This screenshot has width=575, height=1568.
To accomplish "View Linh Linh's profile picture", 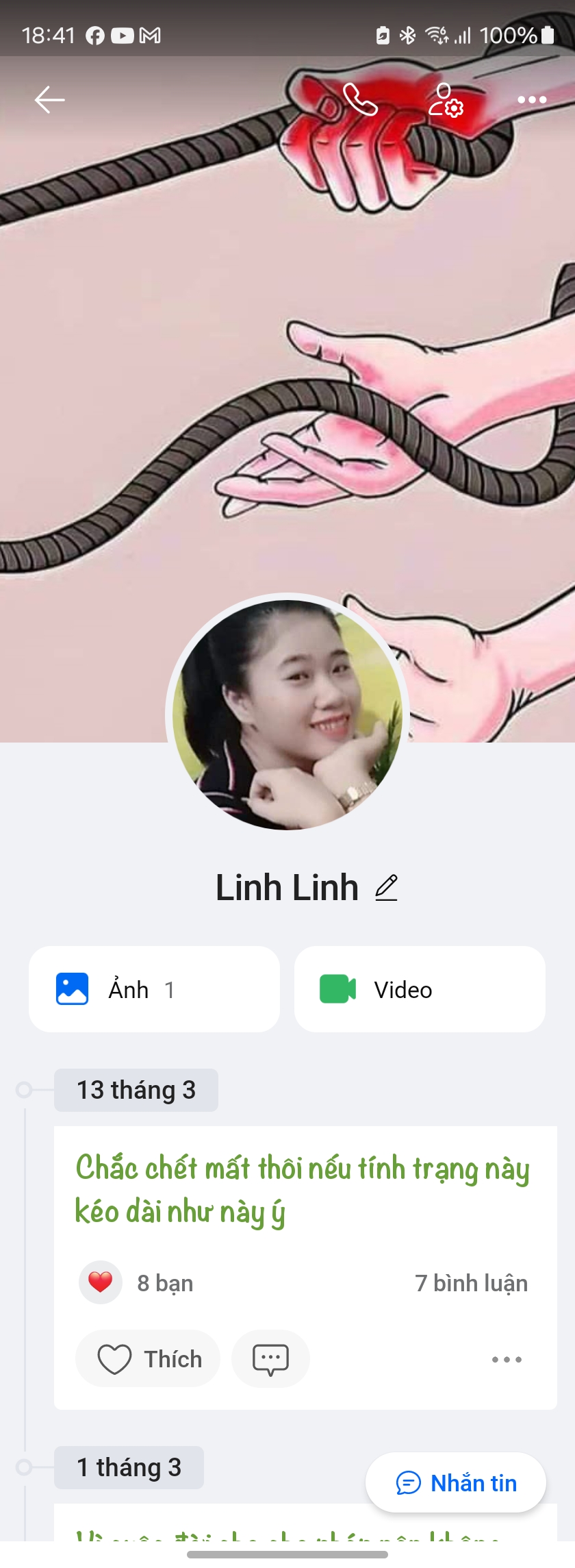I will 287,714.
